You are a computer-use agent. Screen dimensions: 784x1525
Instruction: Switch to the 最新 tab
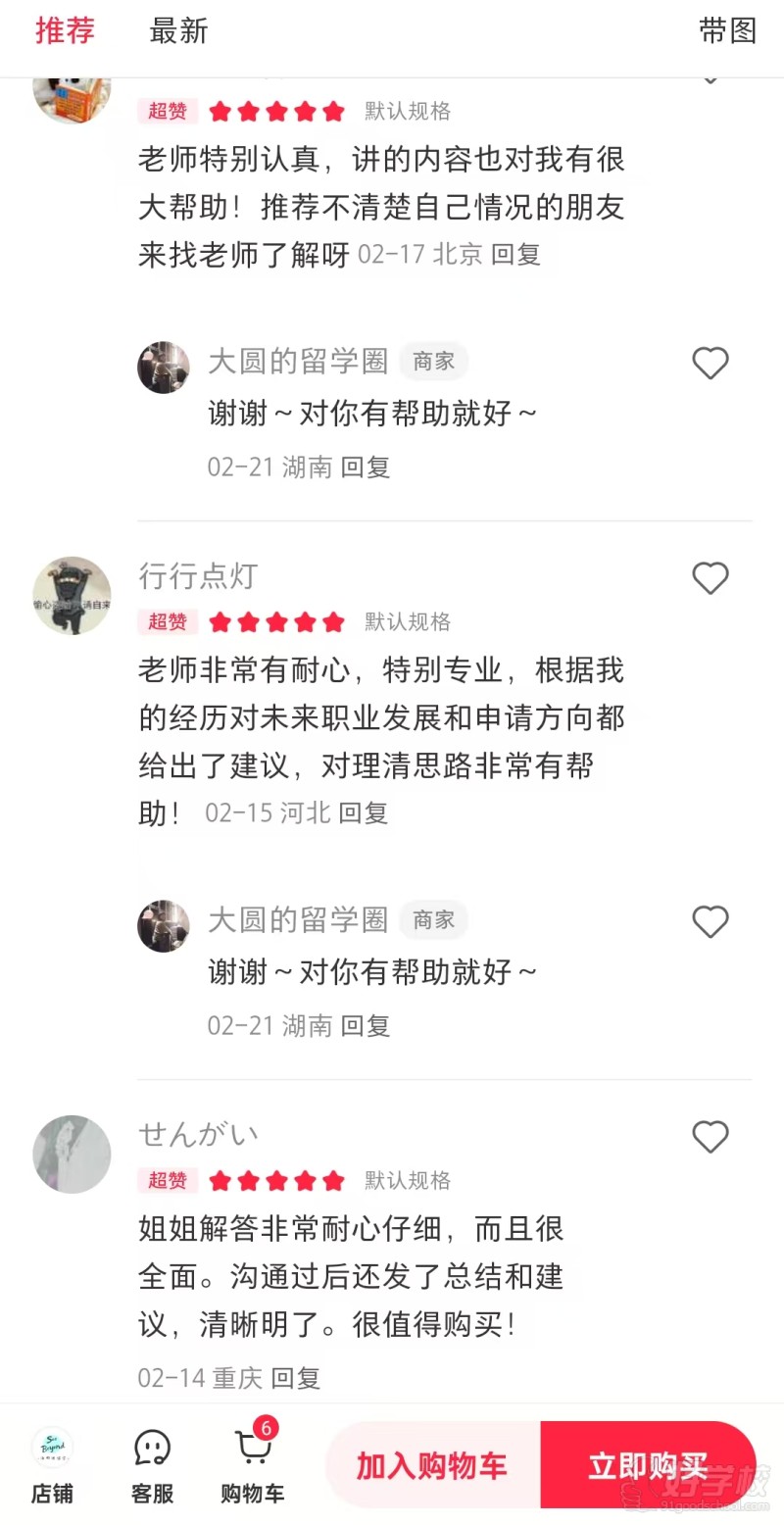(176, 31)
